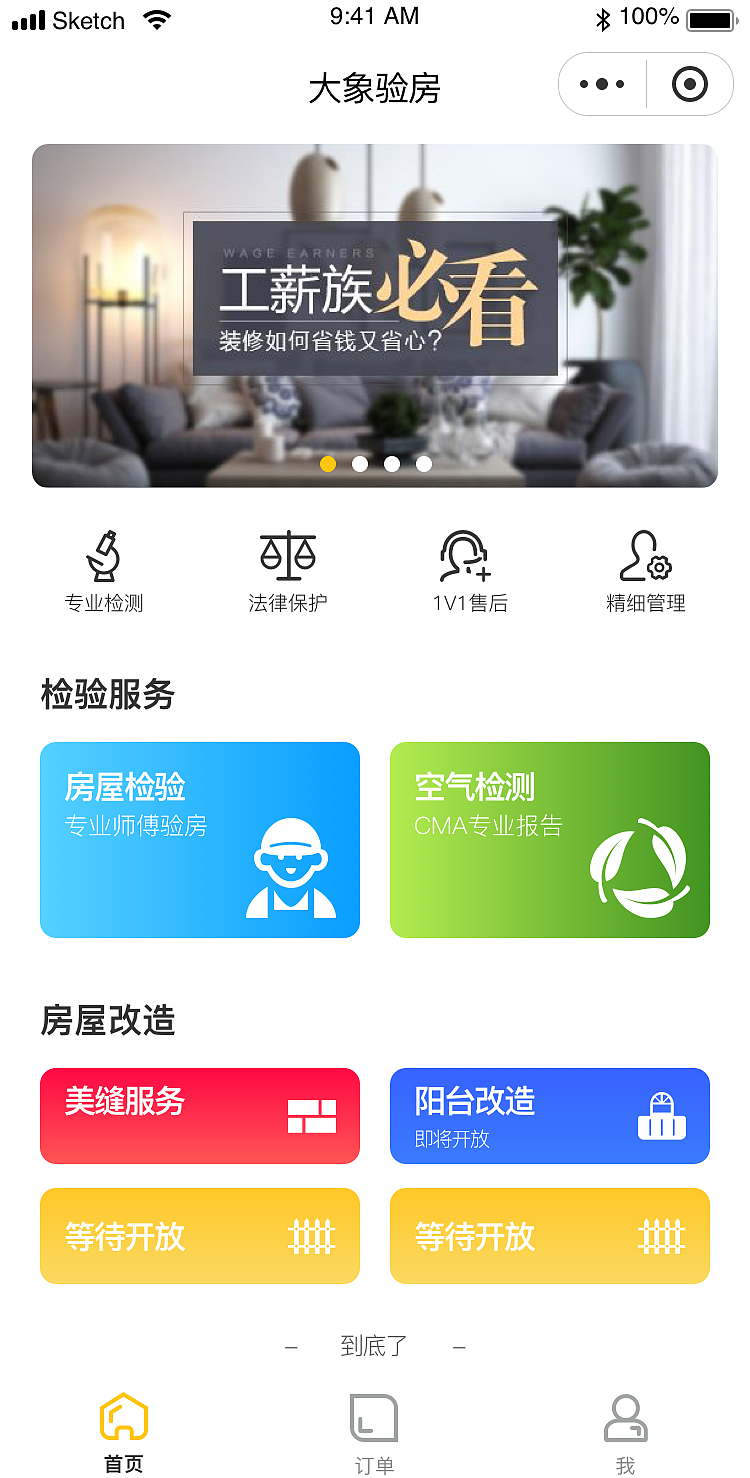The image size is (750, 1478).
Task: Switch to the 订单 tab
Action: tap(374, 1428)
